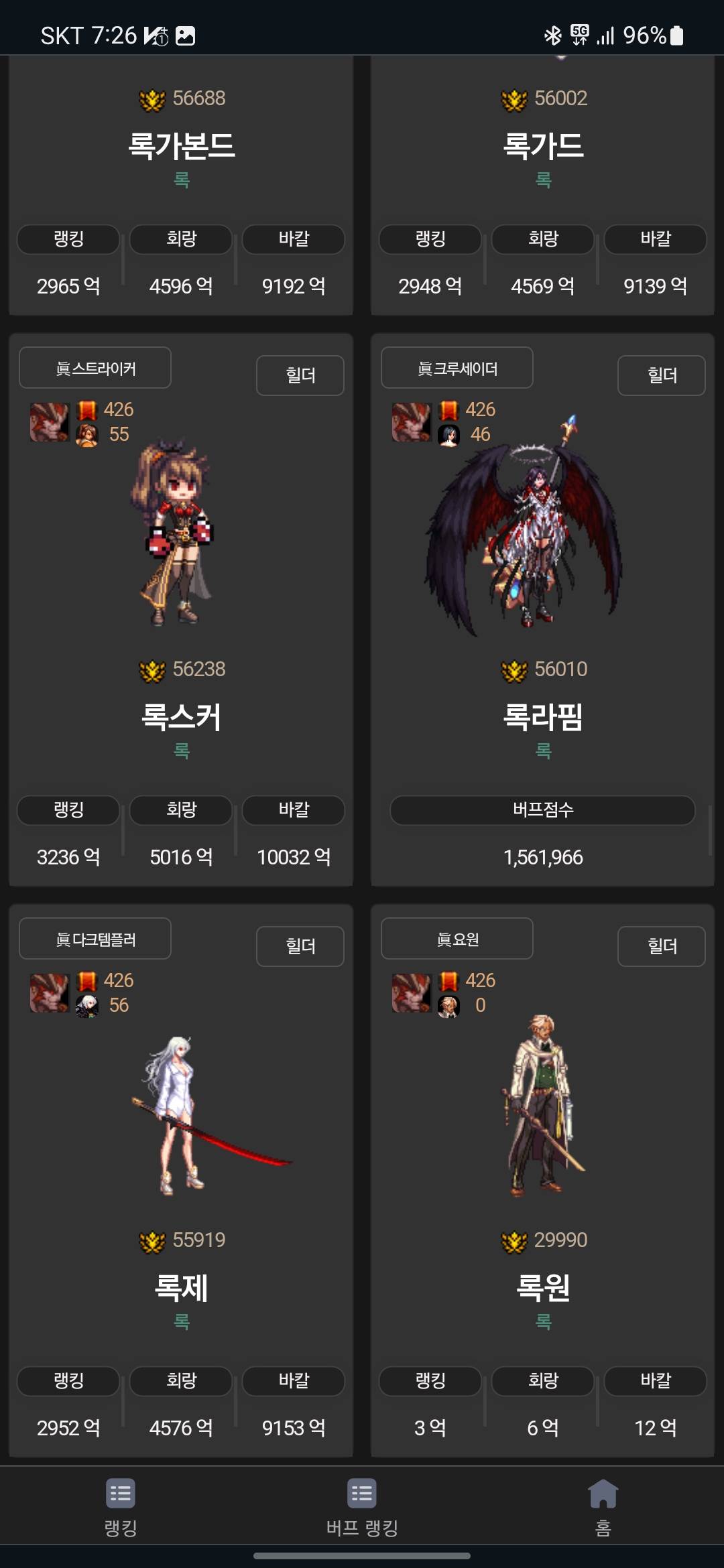Open the 록스커 character card
The width and height of the screenshot is (724, 1568).
tap(181, 716)
